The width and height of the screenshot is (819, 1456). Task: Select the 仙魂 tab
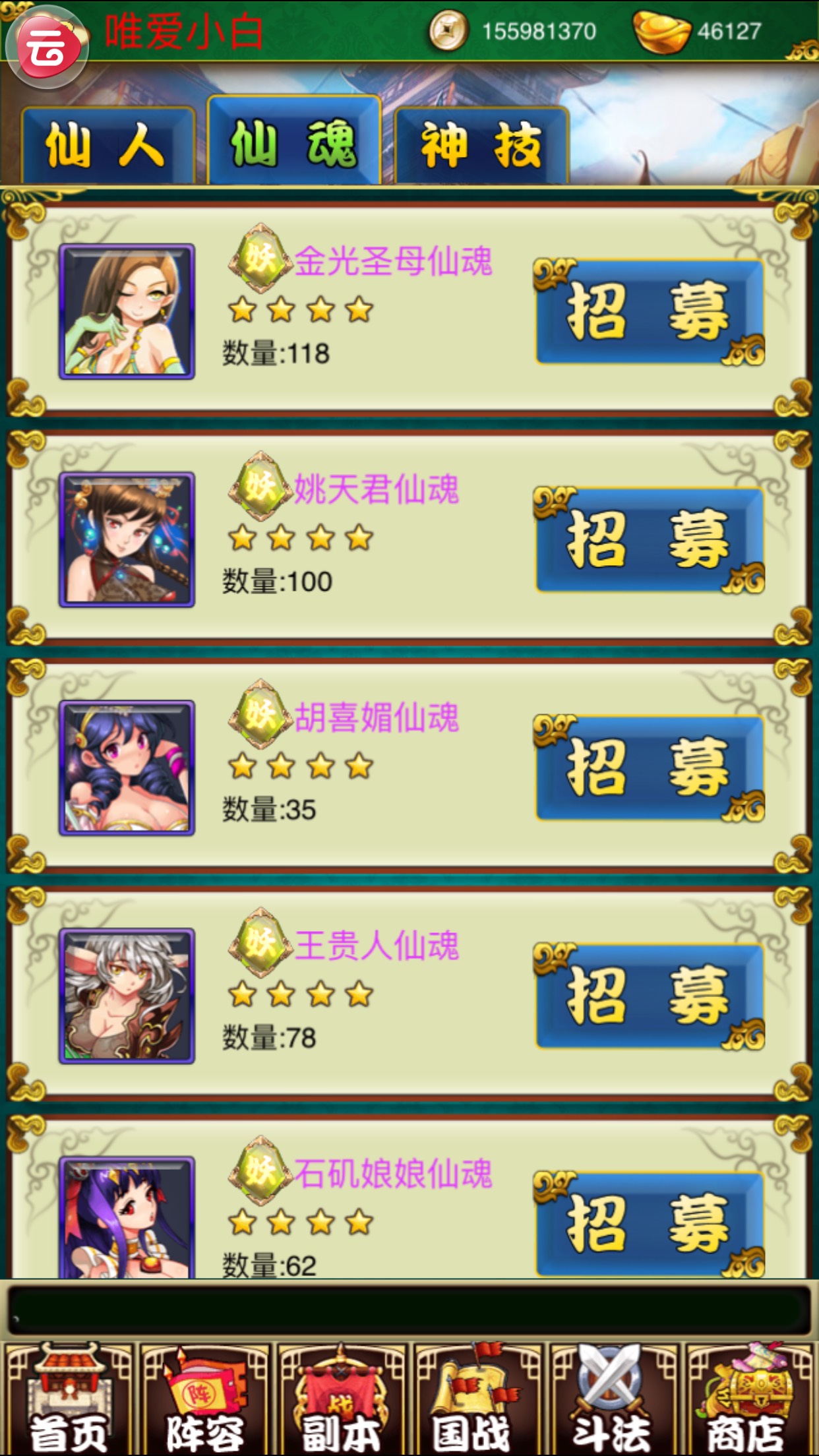click(294, 142)
